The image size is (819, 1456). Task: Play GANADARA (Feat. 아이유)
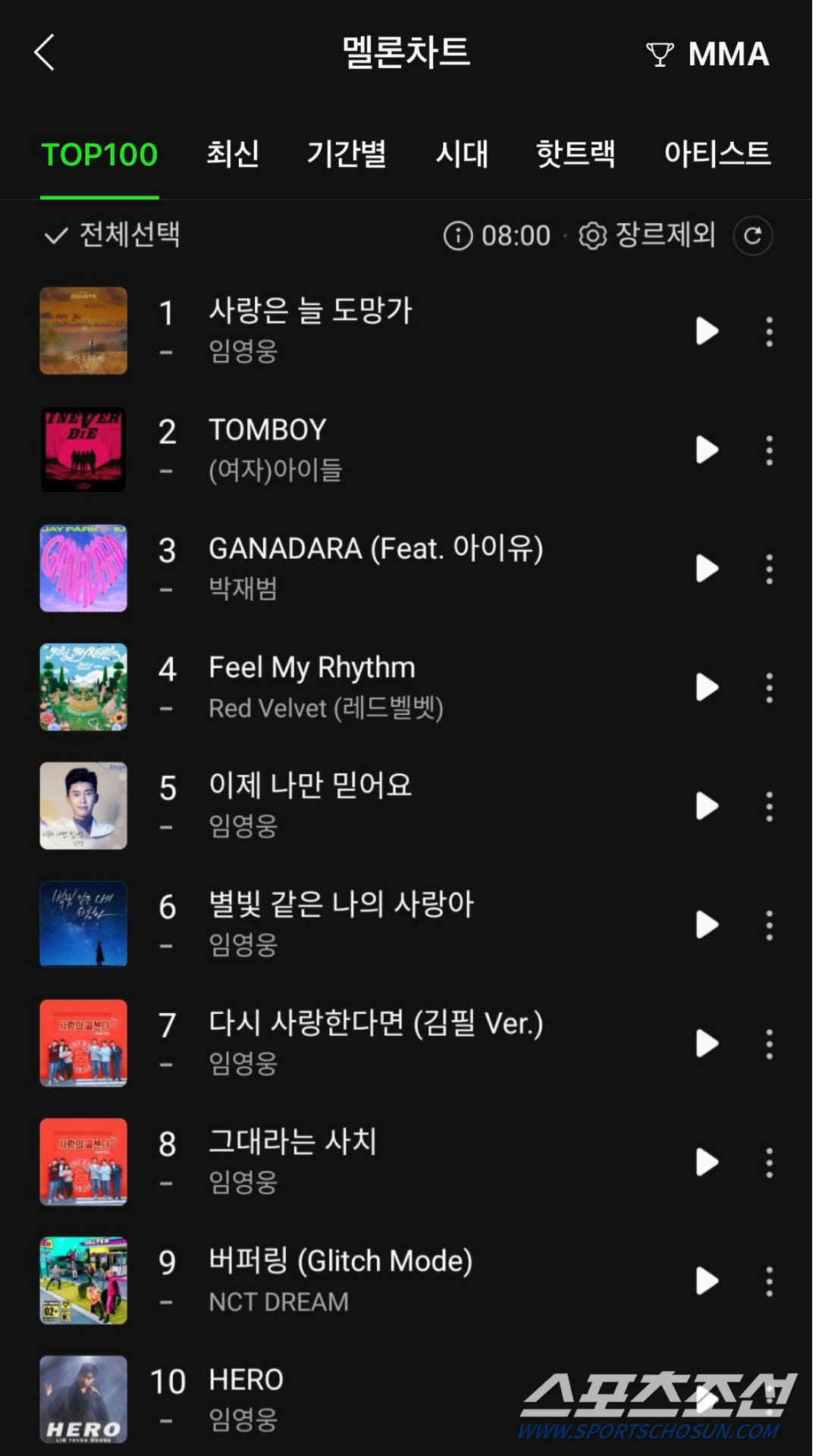[707, 568]
